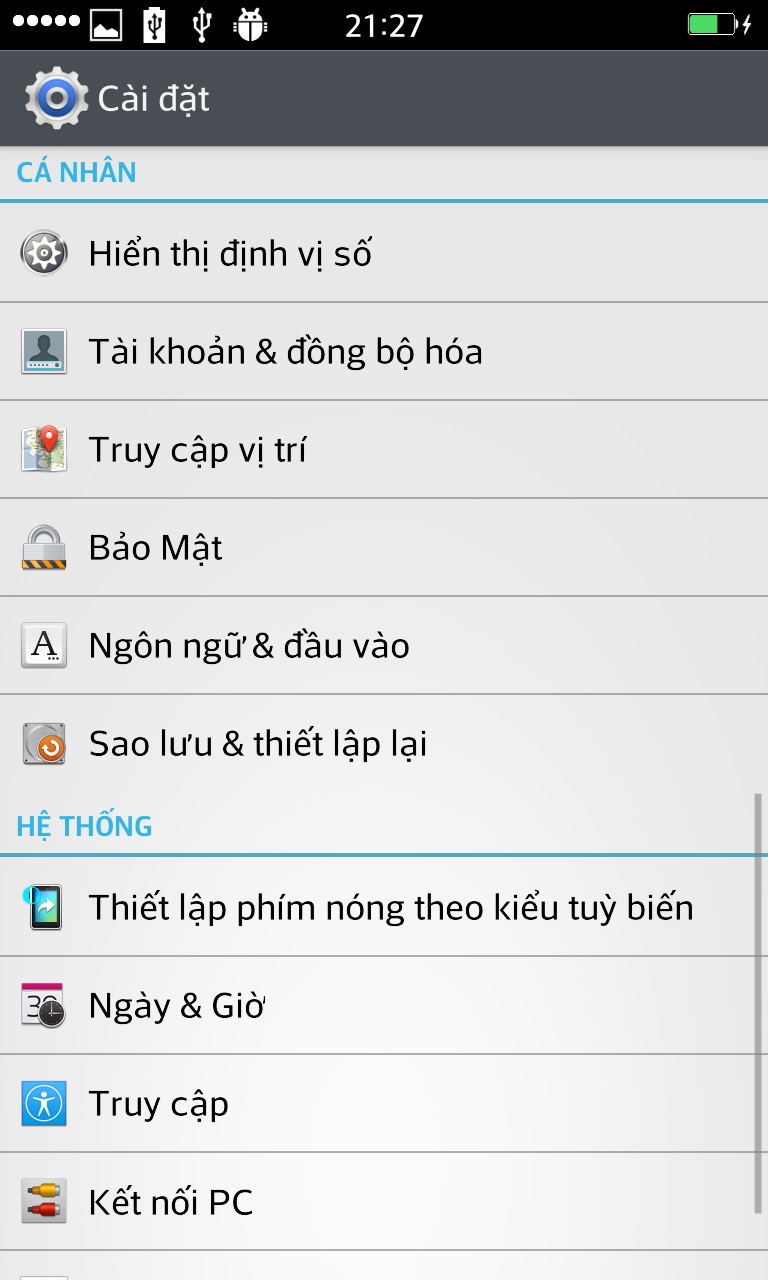Open Tài khoản & đồng bộ hóa
The width and height of the screenshot is (768, 1280).
pyautogui.click(x=384, y=351)
